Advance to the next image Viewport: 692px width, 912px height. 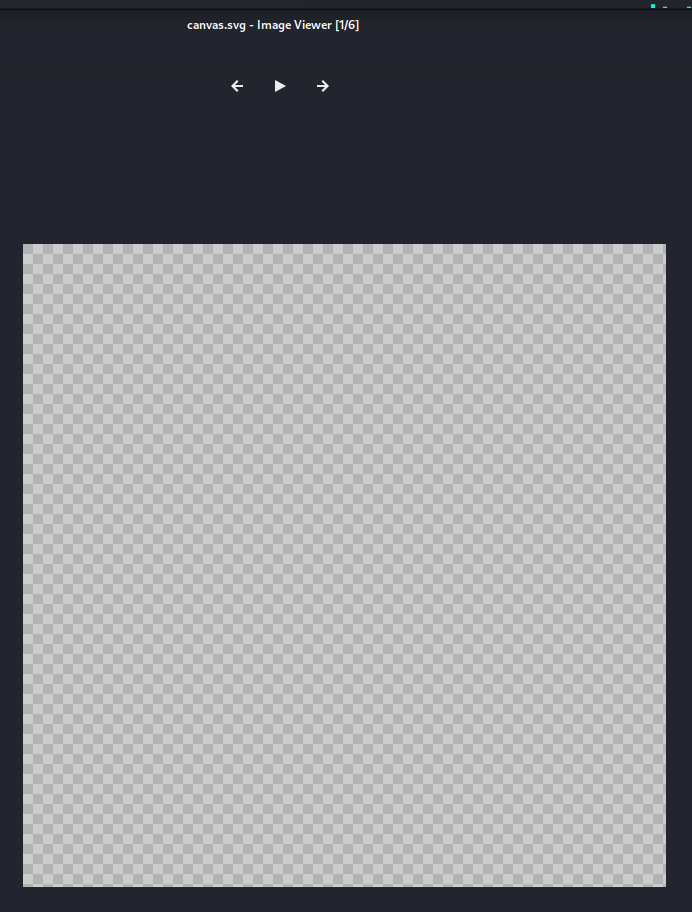click(323, 86)
